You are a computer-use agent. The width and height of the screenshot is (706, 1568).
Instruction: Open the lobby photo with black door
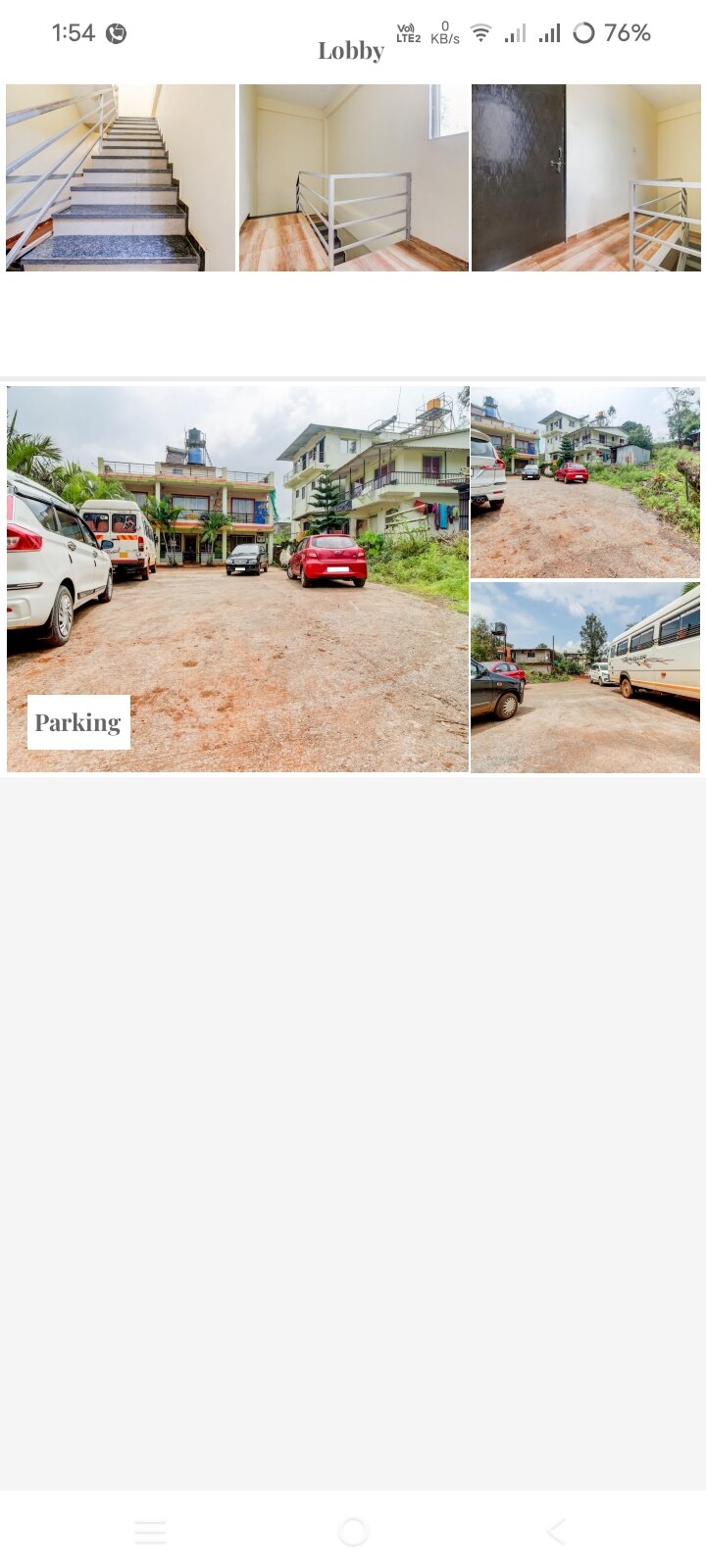tap(585, 177)
